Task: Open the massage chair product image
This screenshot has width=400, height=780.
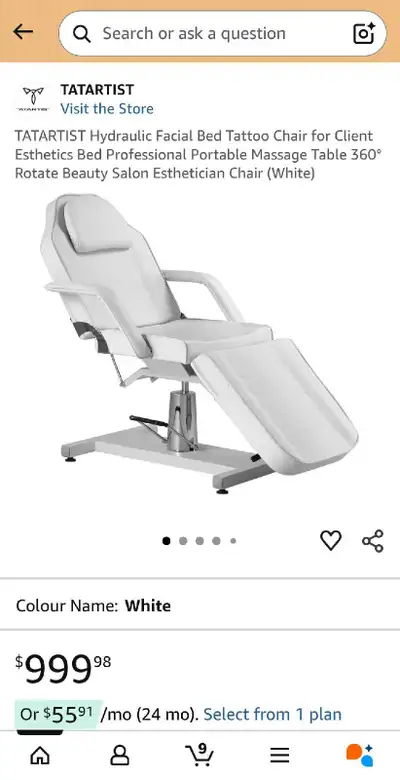Action: click(x=199, y=343)
